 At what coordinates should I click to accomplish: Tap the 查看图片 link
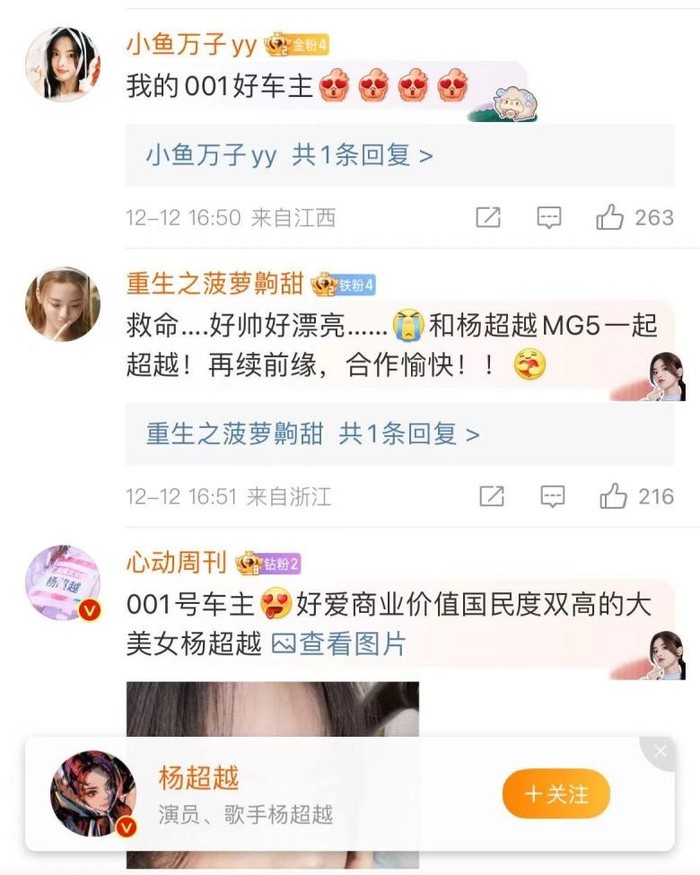coord(340,645)
